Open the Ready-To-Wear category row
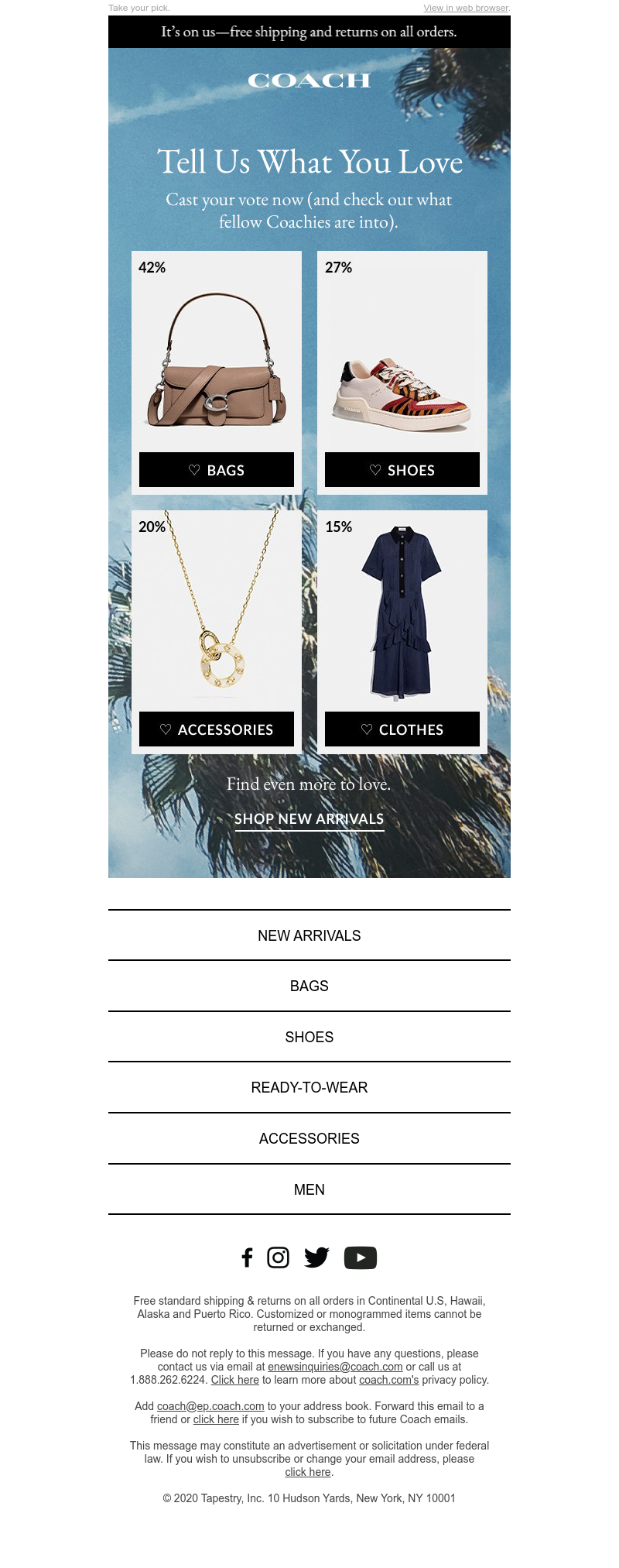 click(309, 1088)
